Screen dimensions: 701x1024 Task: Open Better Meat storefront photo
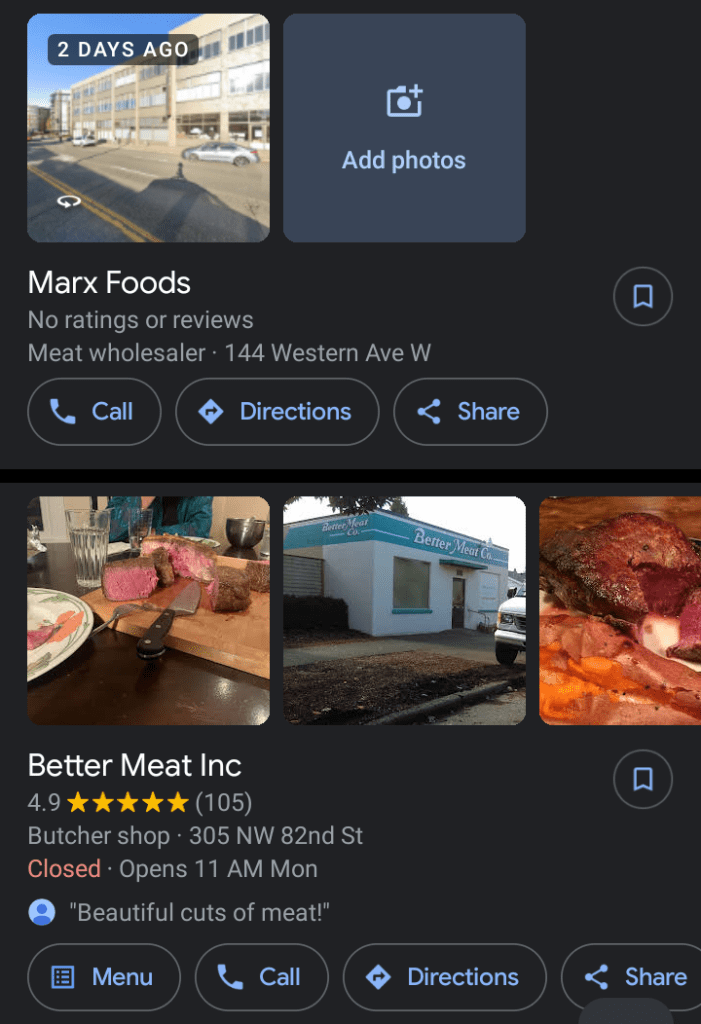404,610
